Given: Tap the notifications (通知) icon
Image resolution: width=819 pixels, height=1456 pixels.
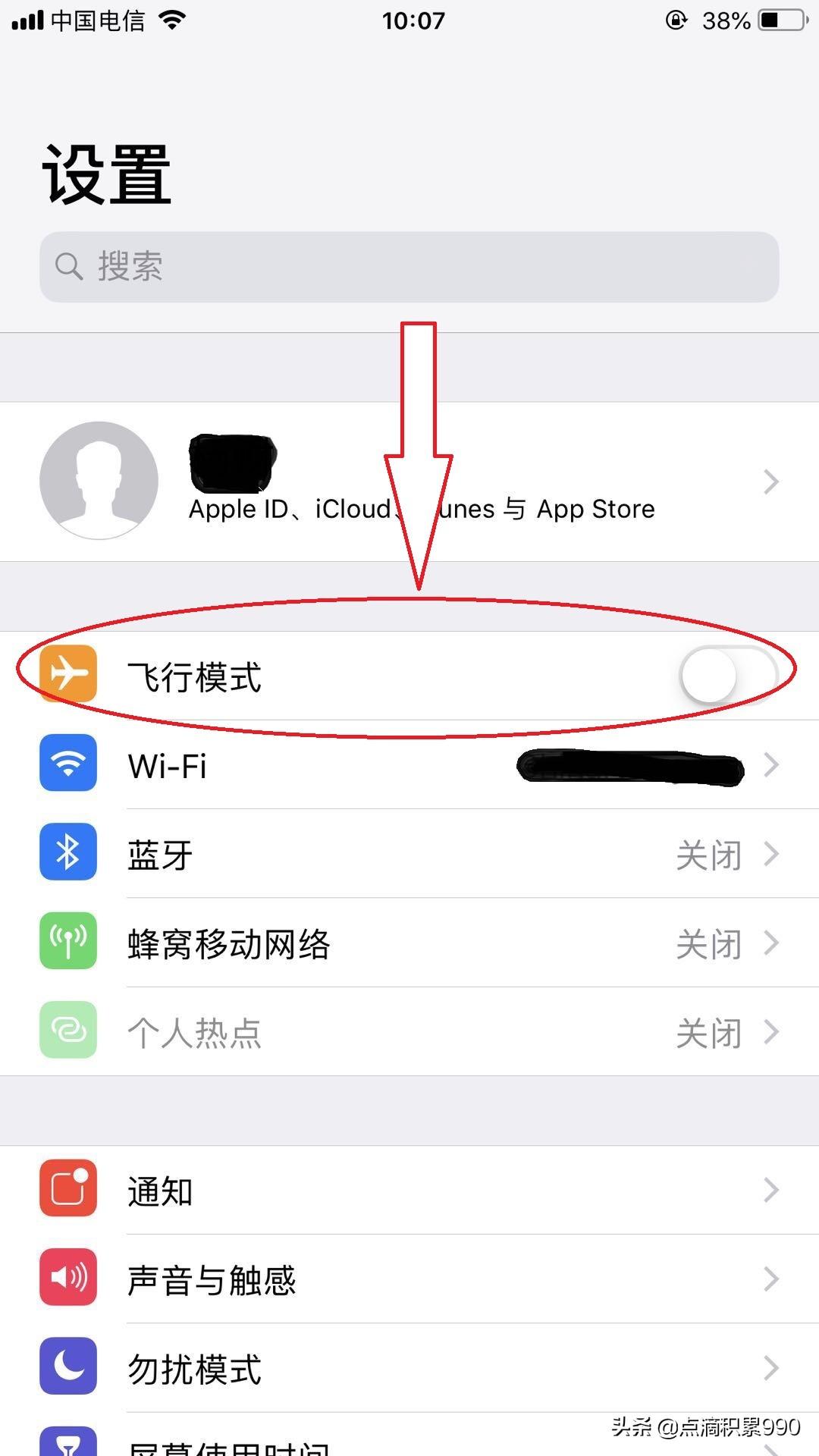Looking at the screenshot, I should point(68,1189).
